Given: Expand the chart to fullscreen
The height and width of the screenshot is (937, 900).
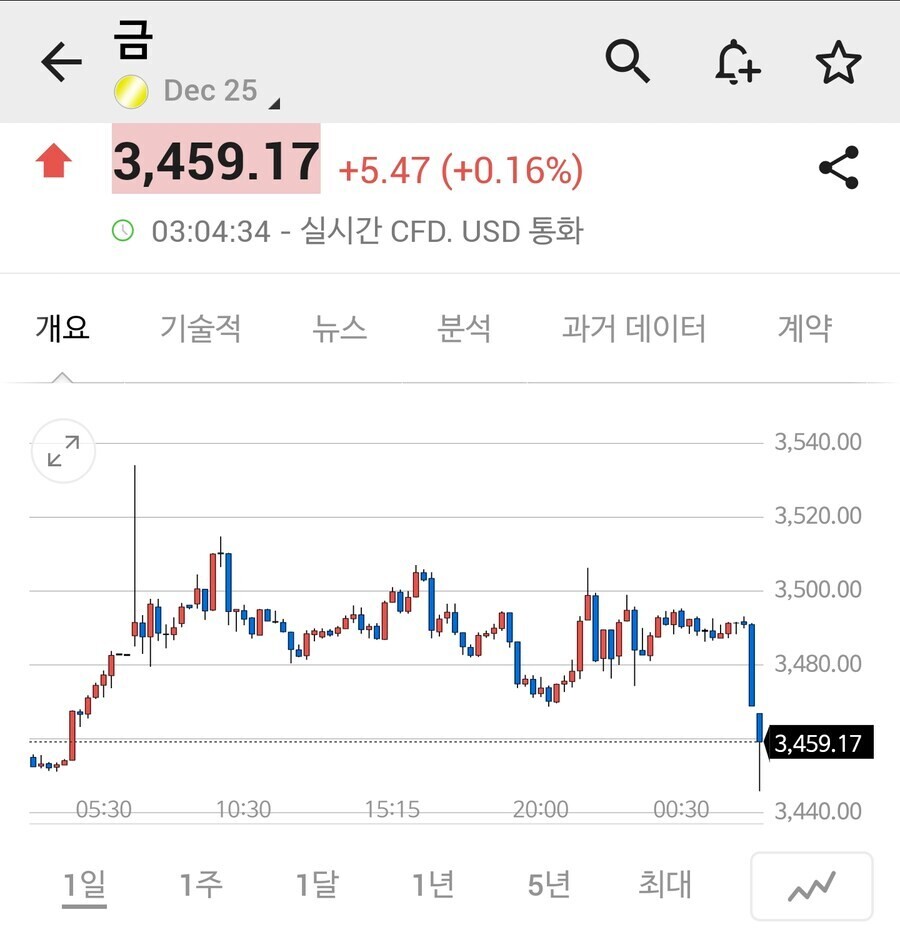Looking at the screenshot, I should (x=63, y=452).
